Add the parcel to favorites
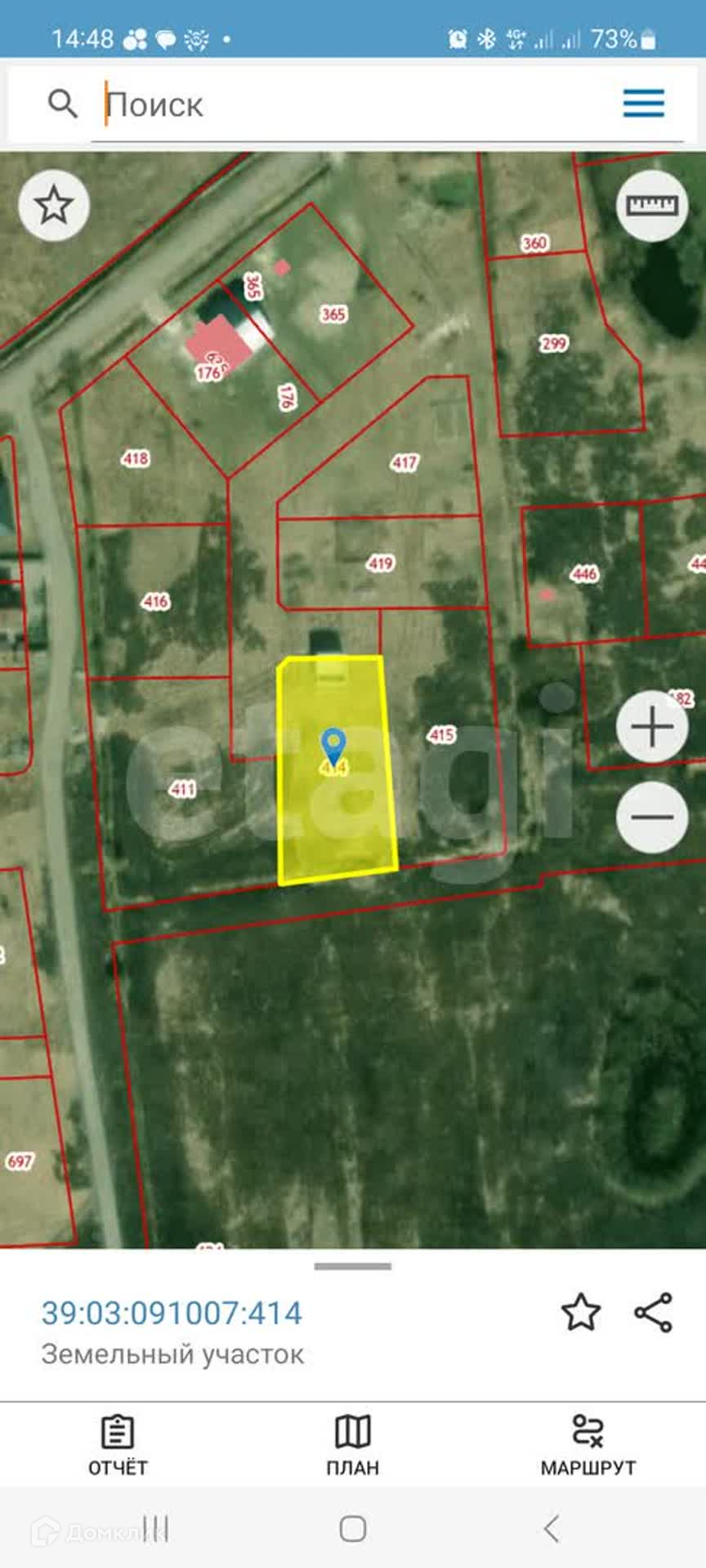Screen dimensions: 706x1568 581,1312
